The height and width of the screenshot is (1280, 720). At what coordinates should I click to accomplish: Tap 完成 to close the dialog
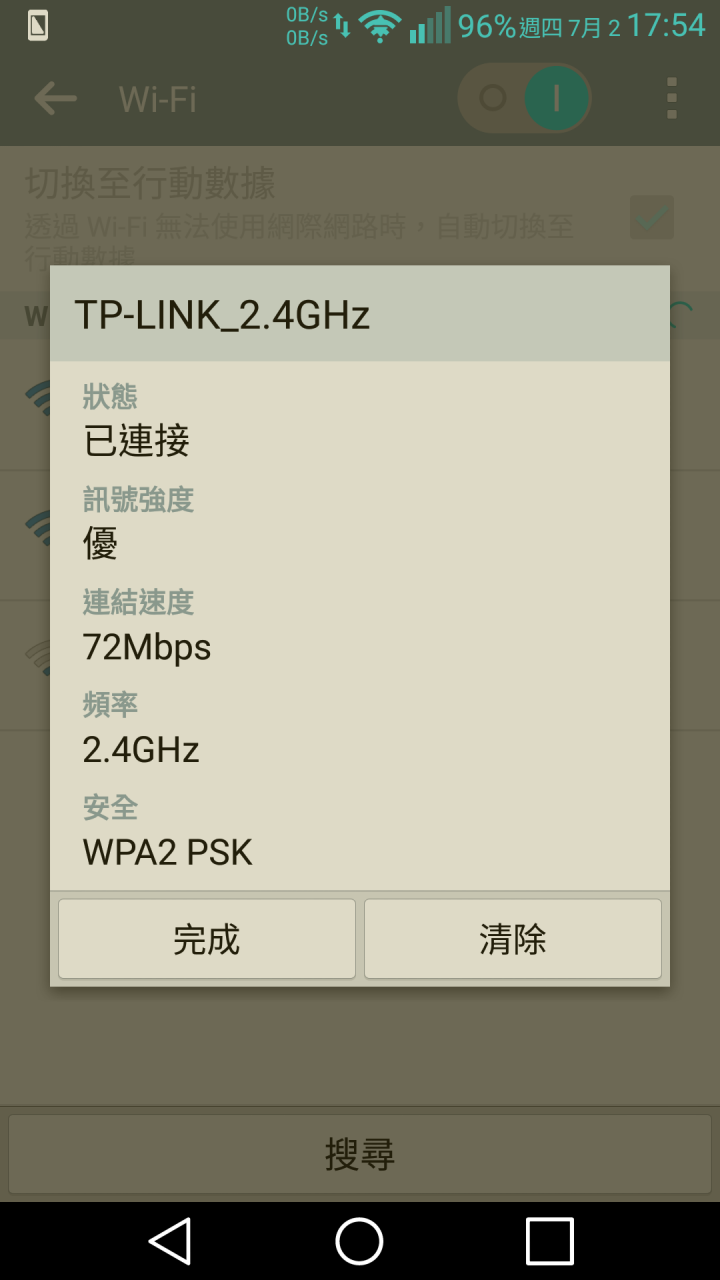[x=207, y=939]
